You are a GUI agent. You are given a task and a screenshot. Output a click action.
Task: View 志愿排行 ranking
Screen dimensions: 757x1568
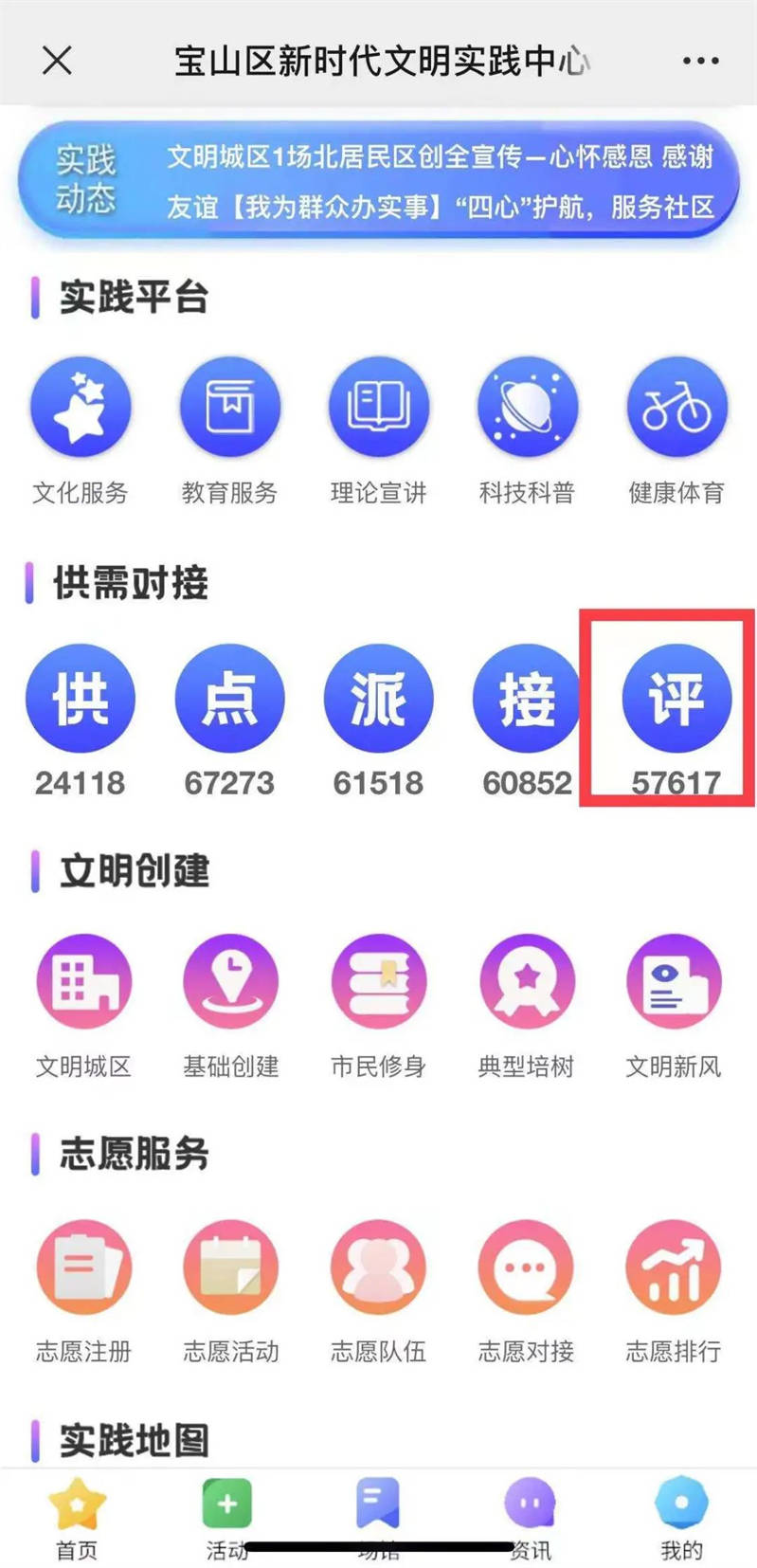coord(674,1268)
